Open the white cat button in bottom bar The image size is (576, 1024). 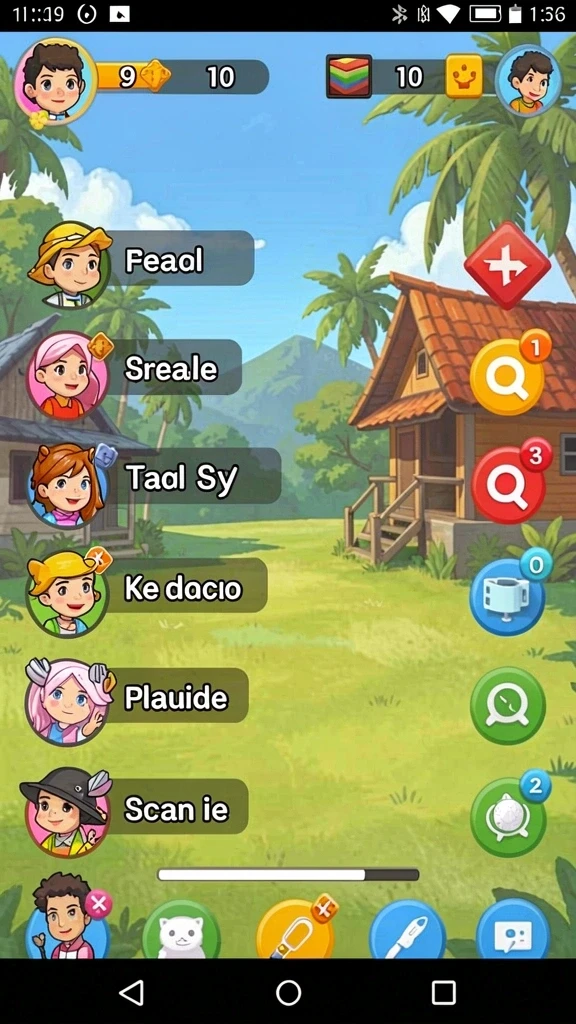click(x=182, y=931)
